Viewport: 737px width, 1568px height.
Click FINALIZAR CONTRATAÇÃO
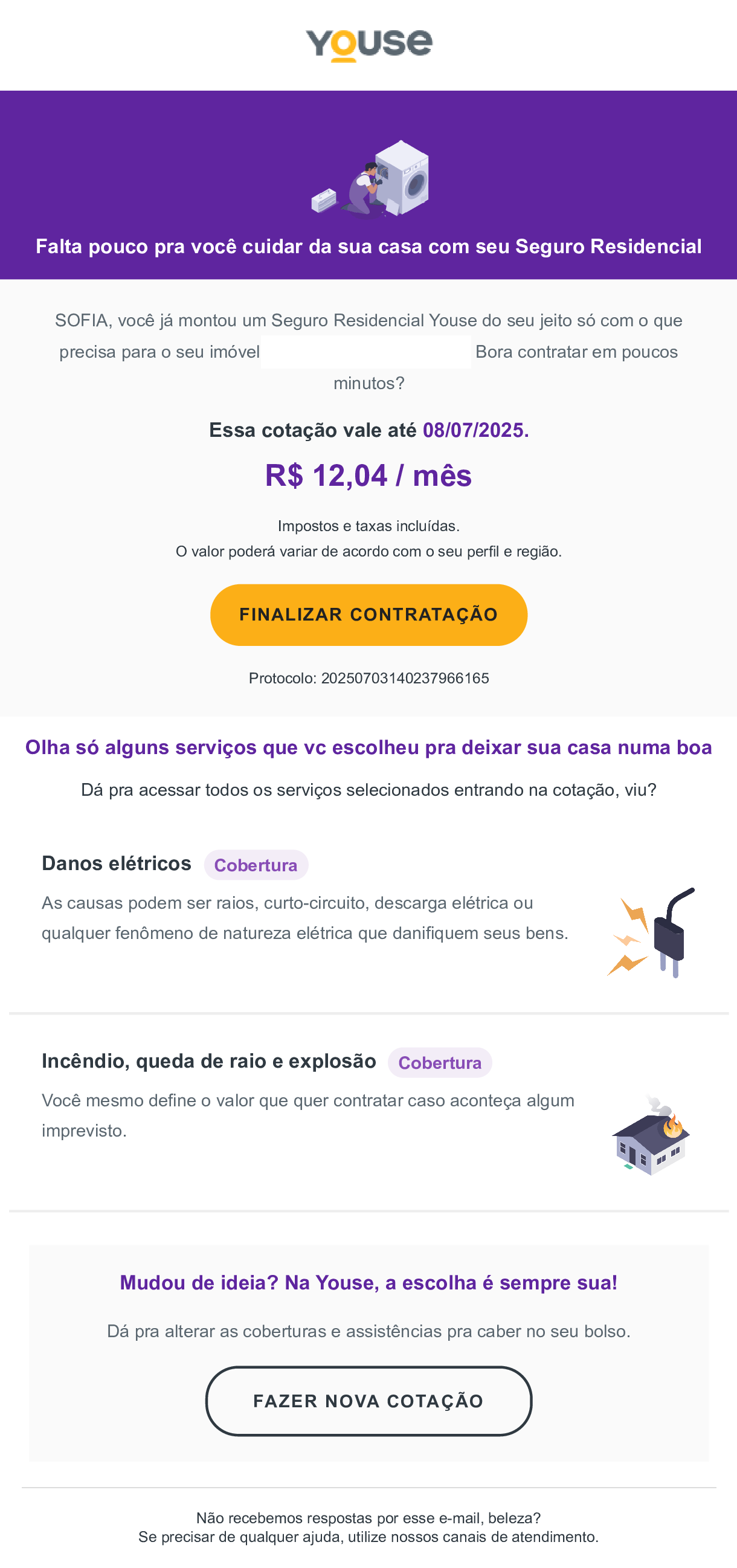[368, 614]
